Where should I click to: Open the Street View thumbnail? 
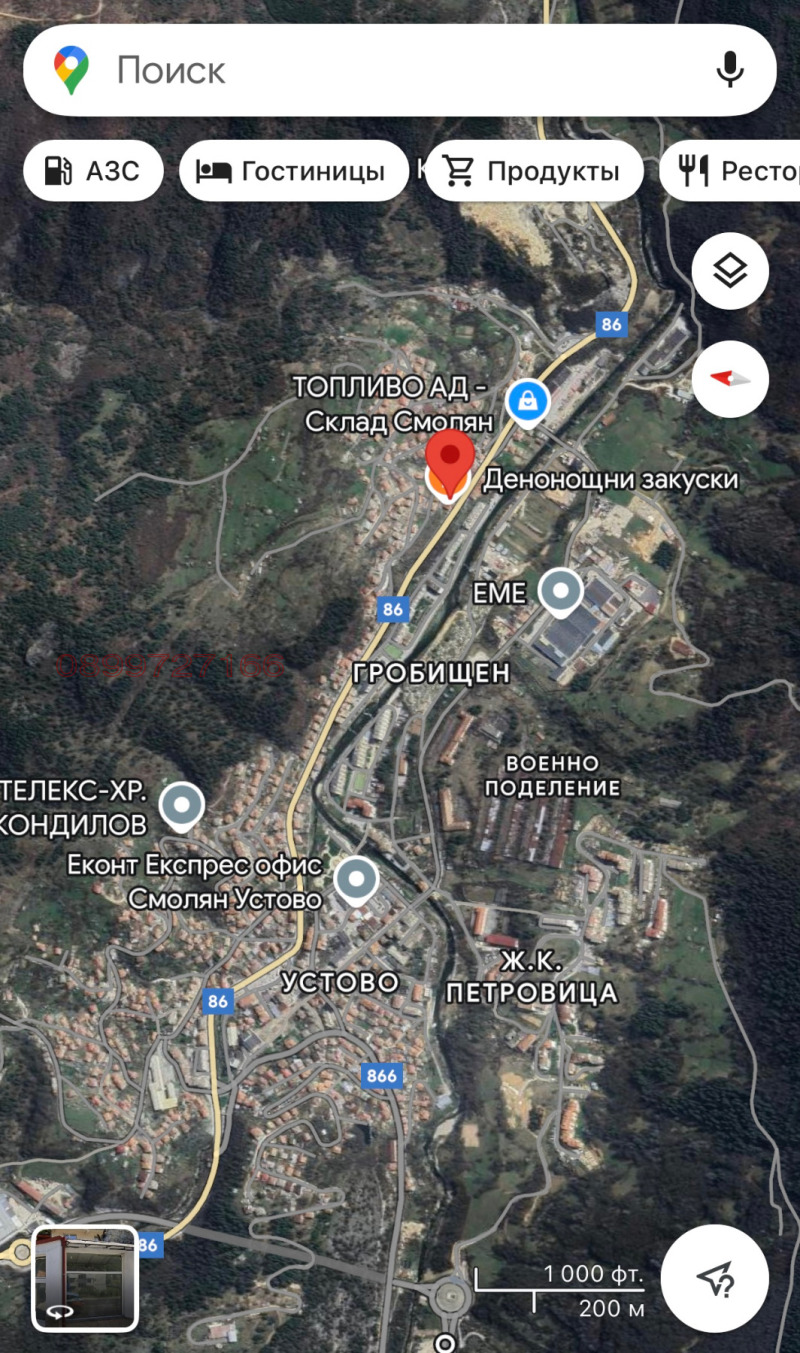click(x=85, y=1277)
